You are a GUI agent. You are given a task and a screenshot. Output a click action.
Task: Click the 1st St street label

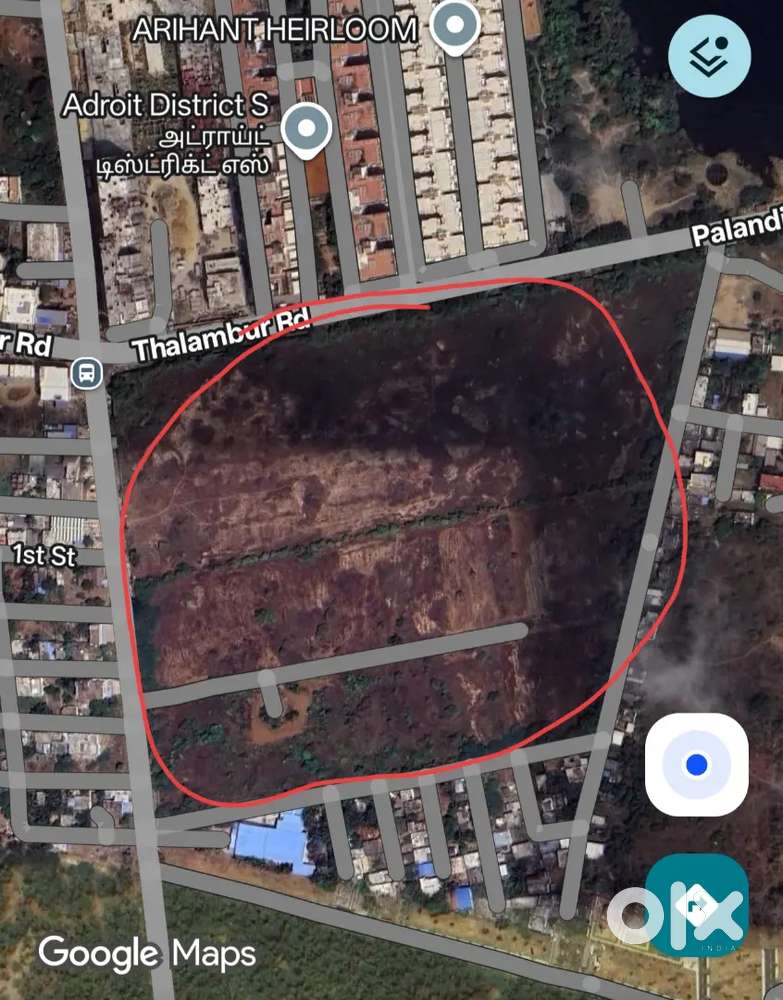(x=45, y=556)
